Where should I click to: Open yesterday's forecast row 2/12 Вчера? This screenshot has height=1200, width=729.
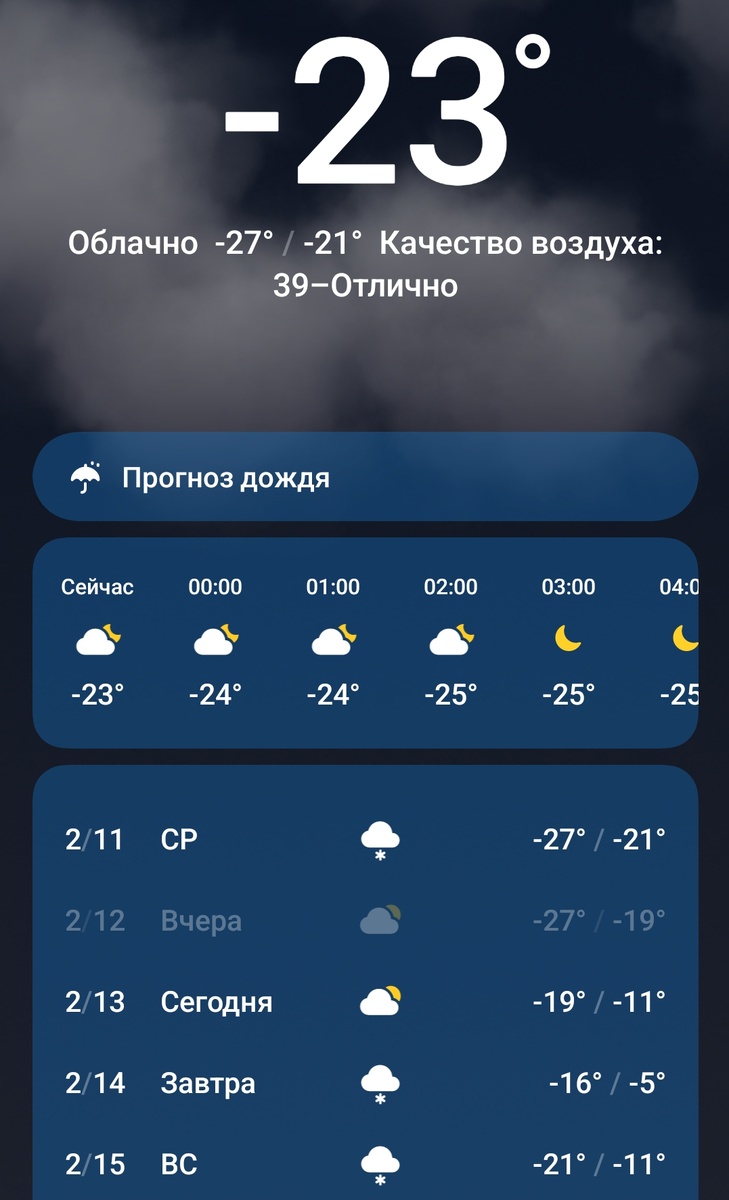coord(365,920)
